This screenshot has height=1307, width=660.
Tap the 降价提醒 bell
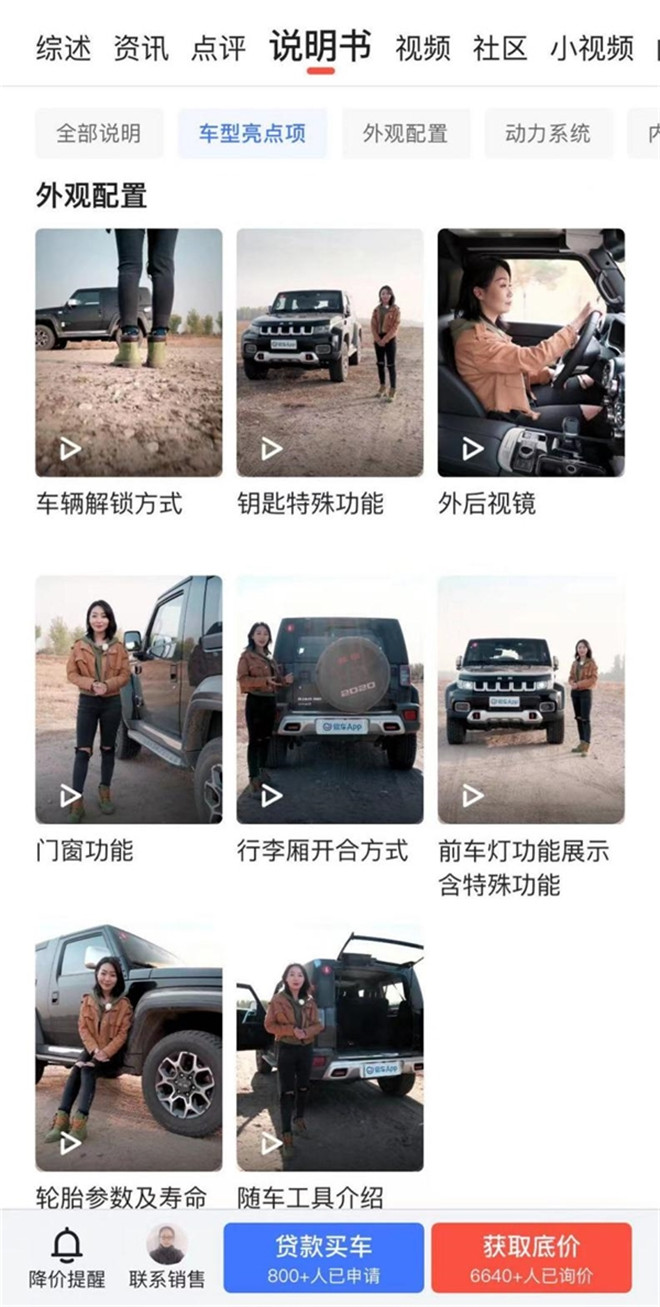tap(66, 1256)
